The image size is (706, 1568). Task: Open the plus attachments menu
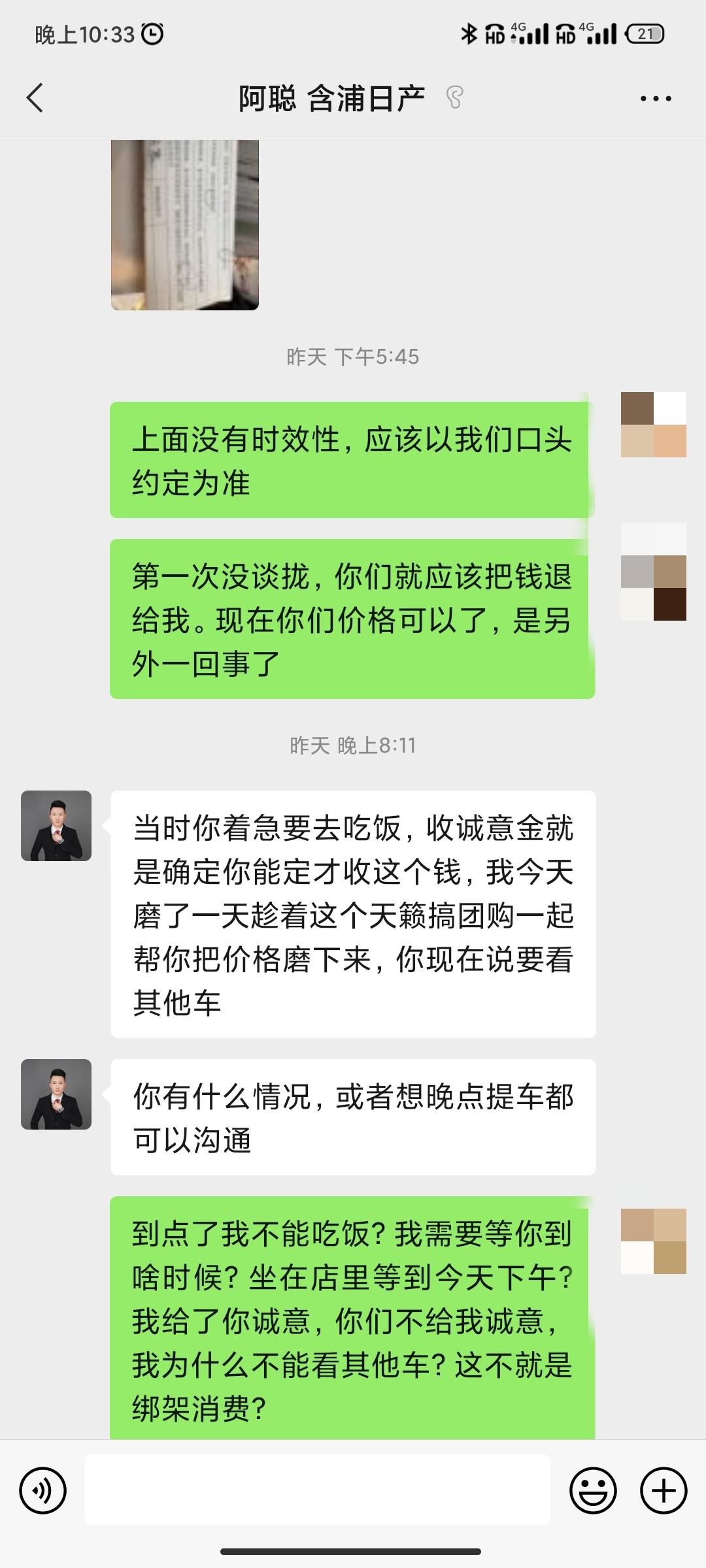point(664,1490)
